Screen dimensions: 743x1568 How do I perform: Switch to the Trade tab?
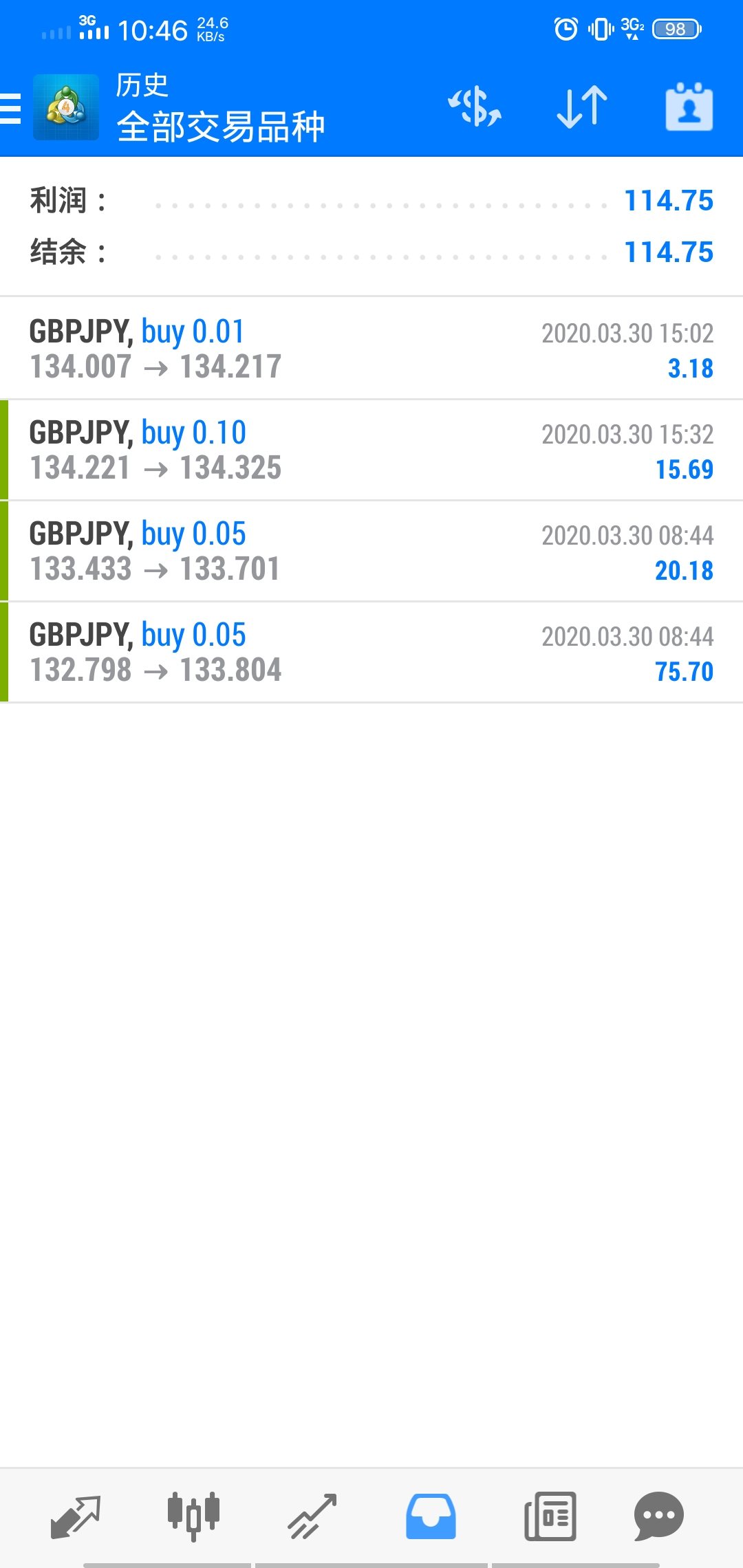312,1516
